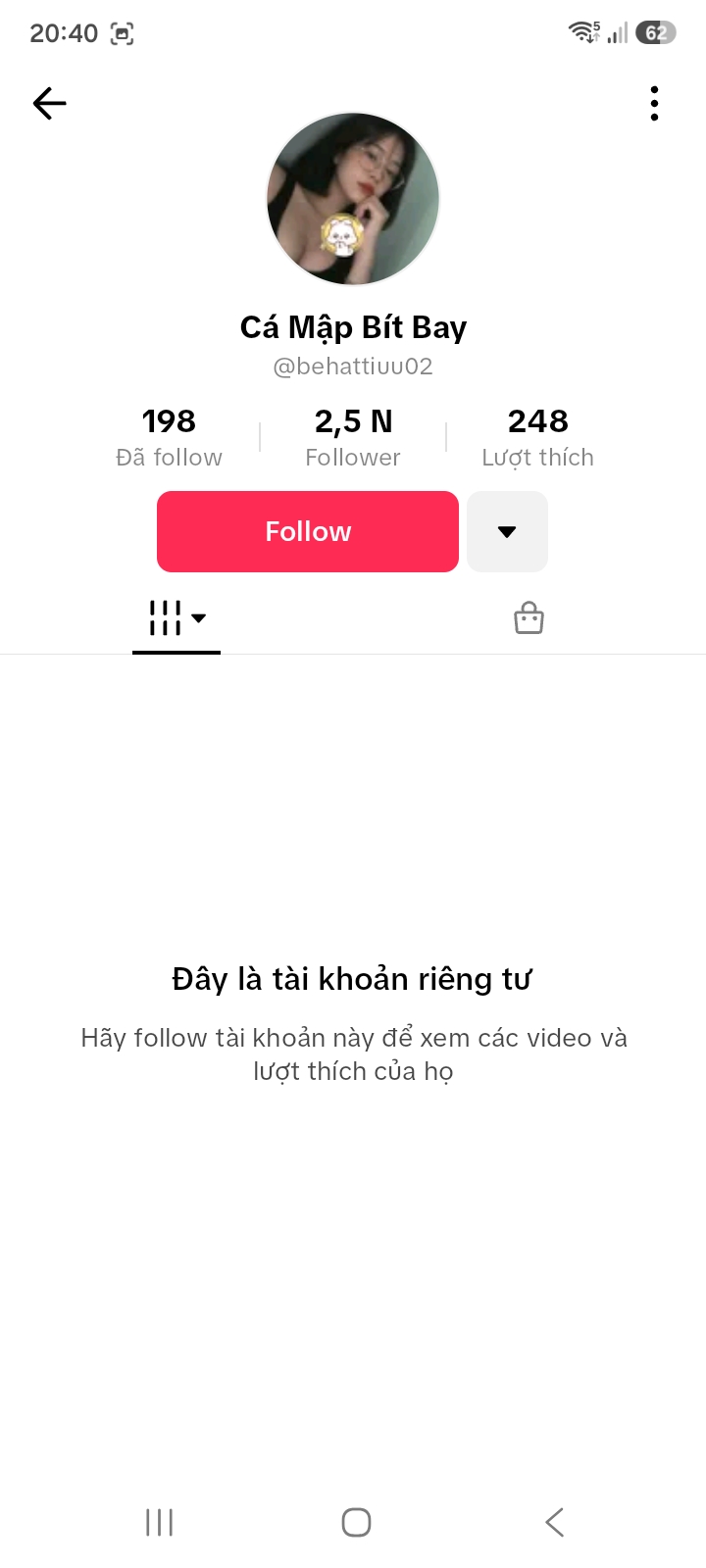Go back using the top-left arrow

coord(49,103)
